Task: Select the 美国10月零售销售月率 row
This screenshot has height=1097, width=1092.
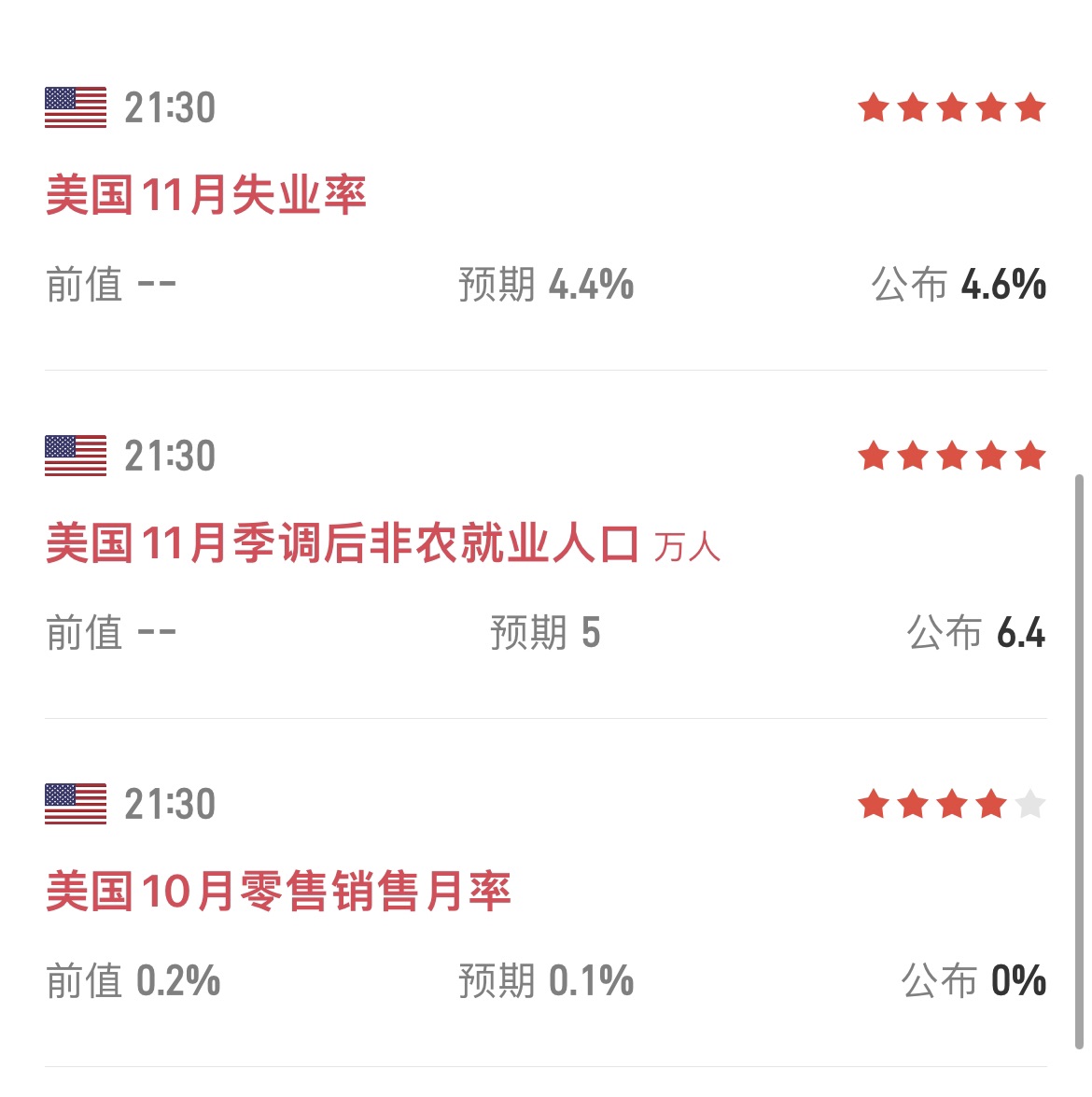Action: coord(278,892)
